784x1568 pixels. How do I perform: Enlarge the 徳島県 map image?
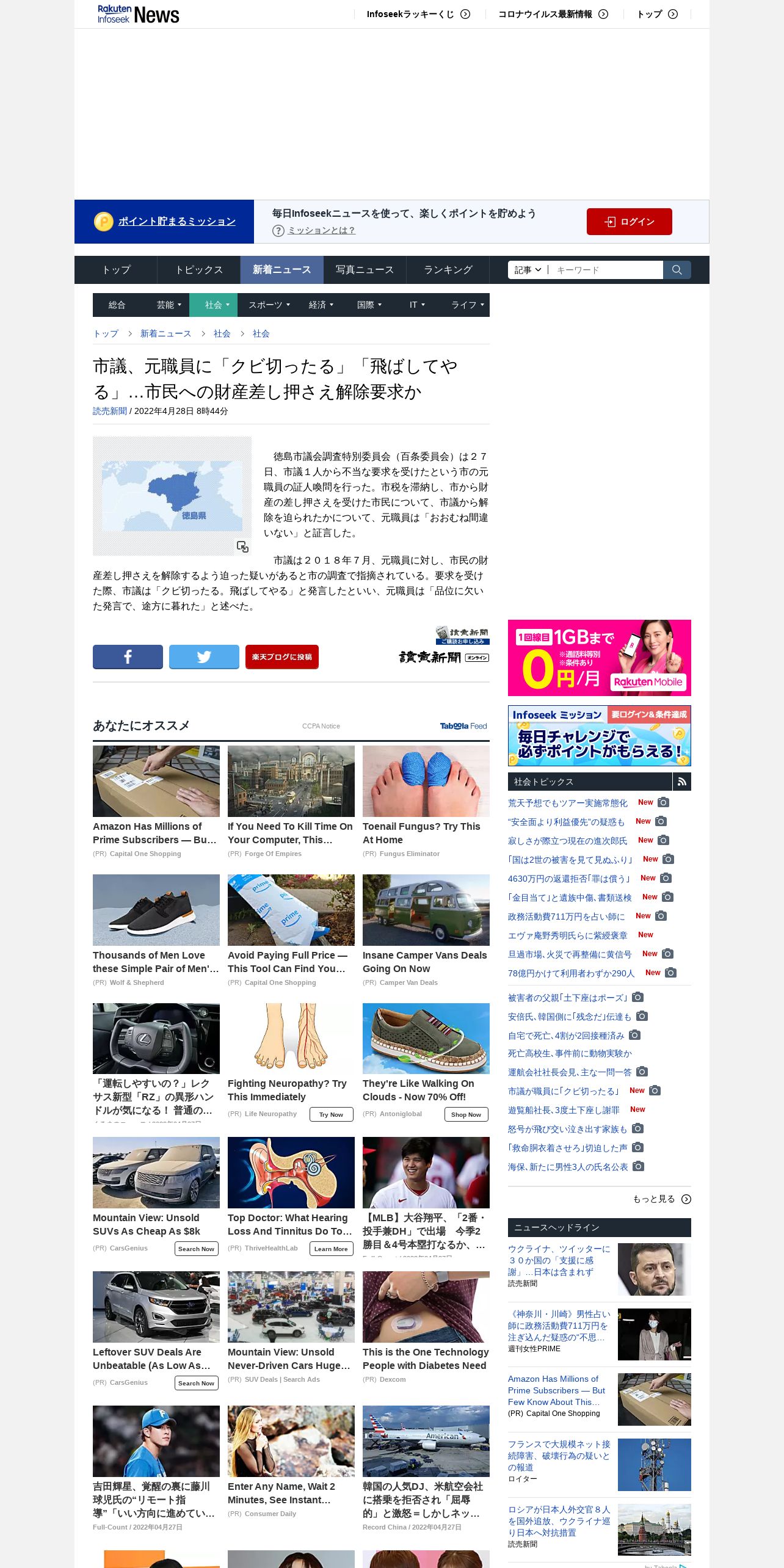(x=172, y=496)
